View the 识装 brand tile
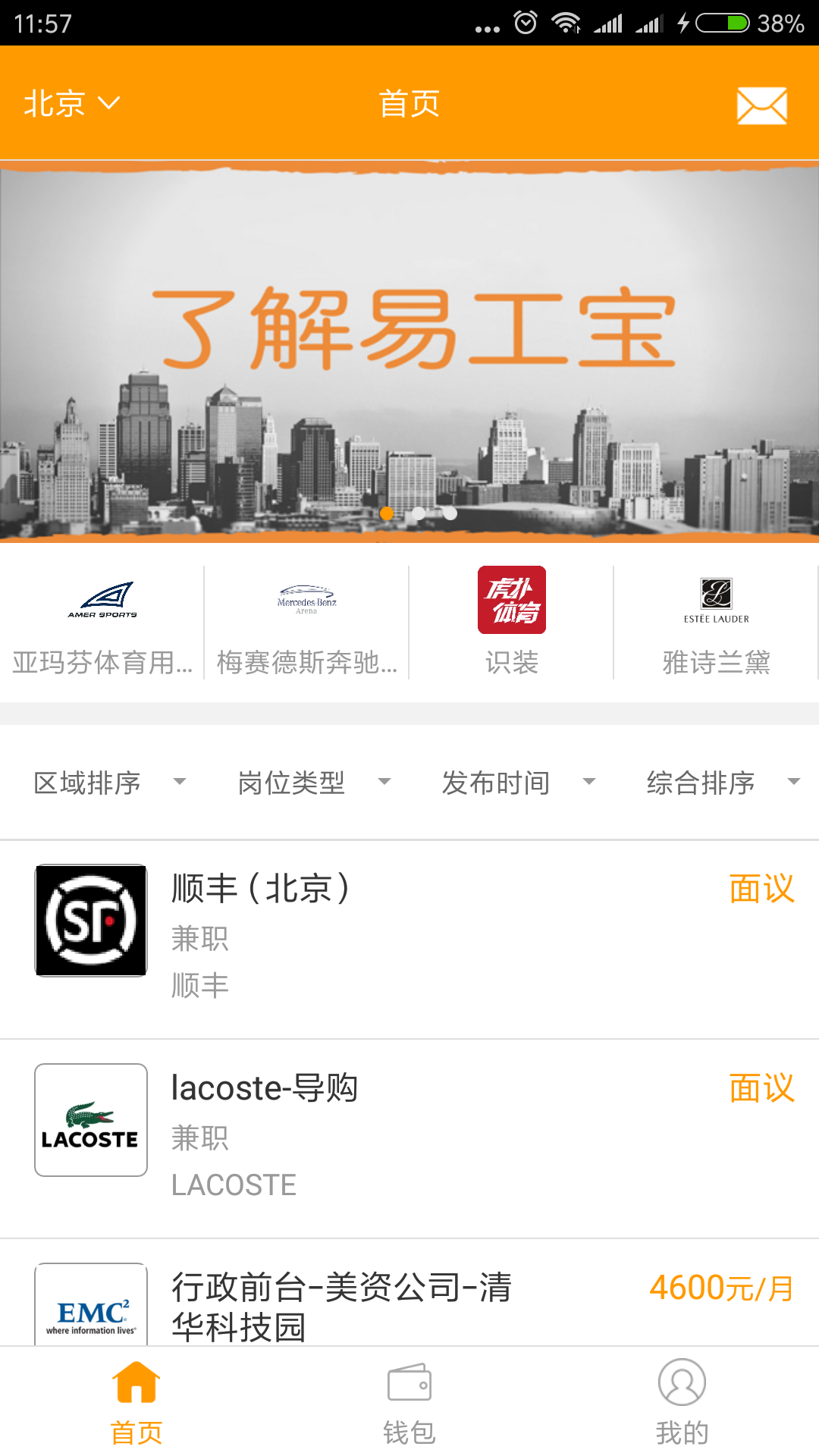Screen dimensions: 819x1456 [x=512, y=622]
